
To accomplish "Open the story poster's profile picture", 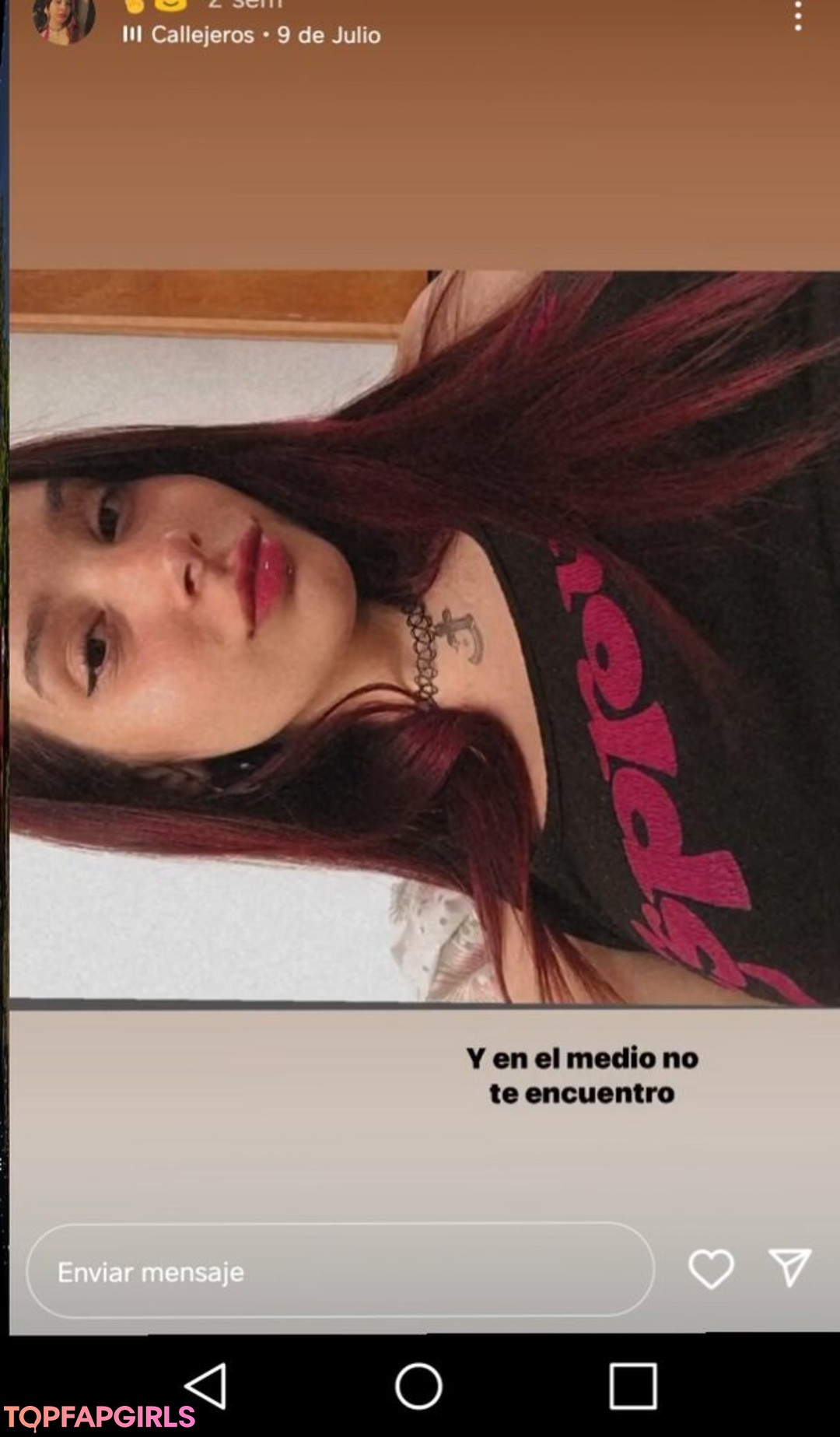I will pos(64,19).
